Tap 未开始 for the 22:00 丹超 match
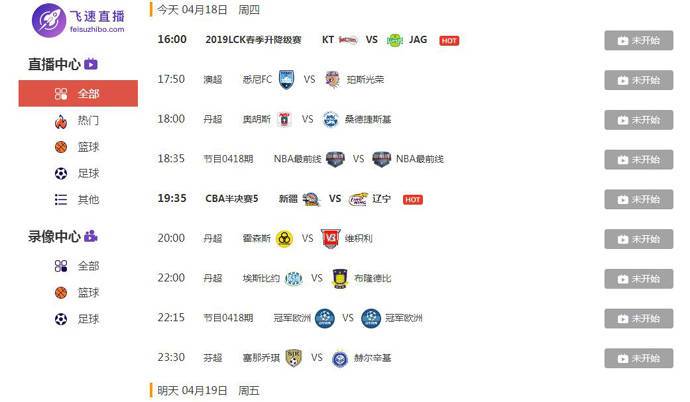The width and height of the screenshot is (690, 402). coord(638,279)
